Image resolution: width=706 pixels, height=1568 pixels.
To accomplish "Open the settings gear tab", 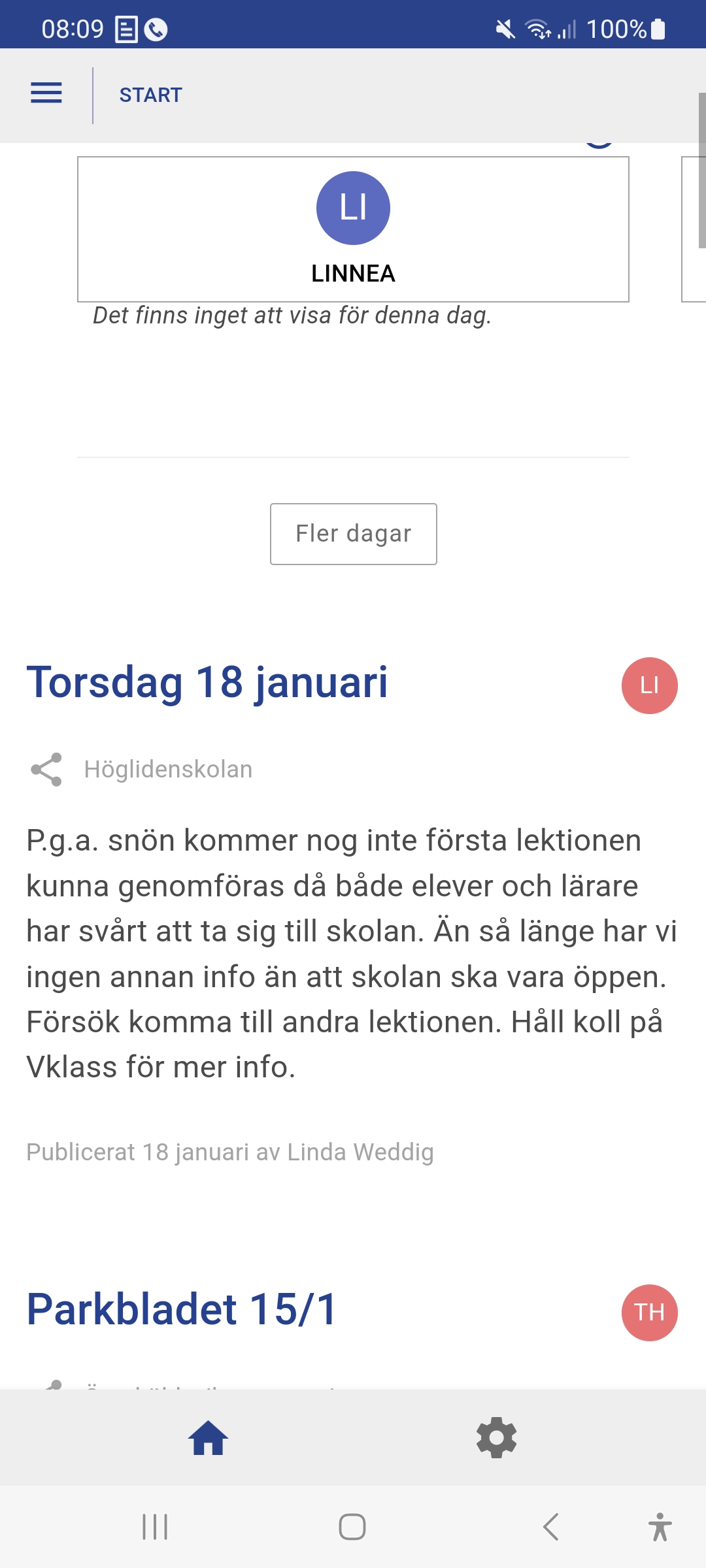I will 497,1438.
